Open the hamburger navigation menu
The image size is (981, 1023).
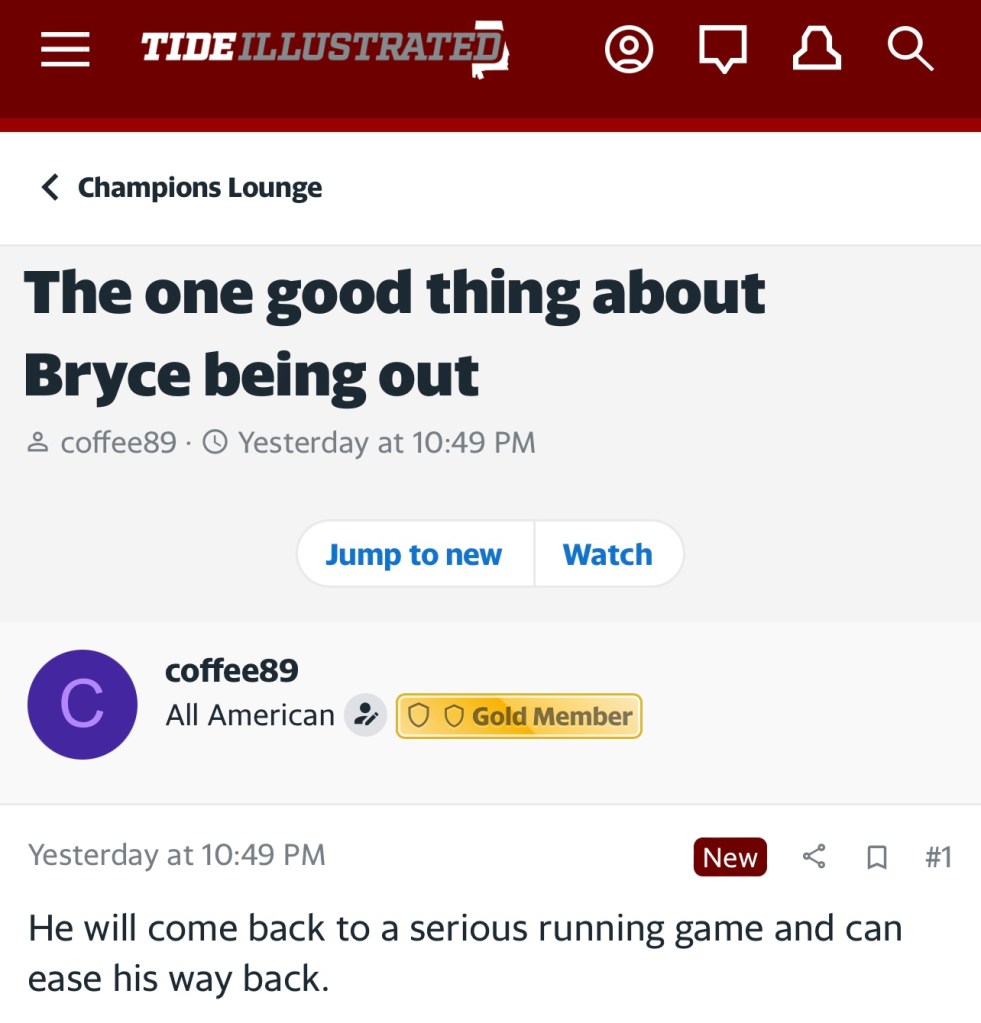(x=65, y=49)
